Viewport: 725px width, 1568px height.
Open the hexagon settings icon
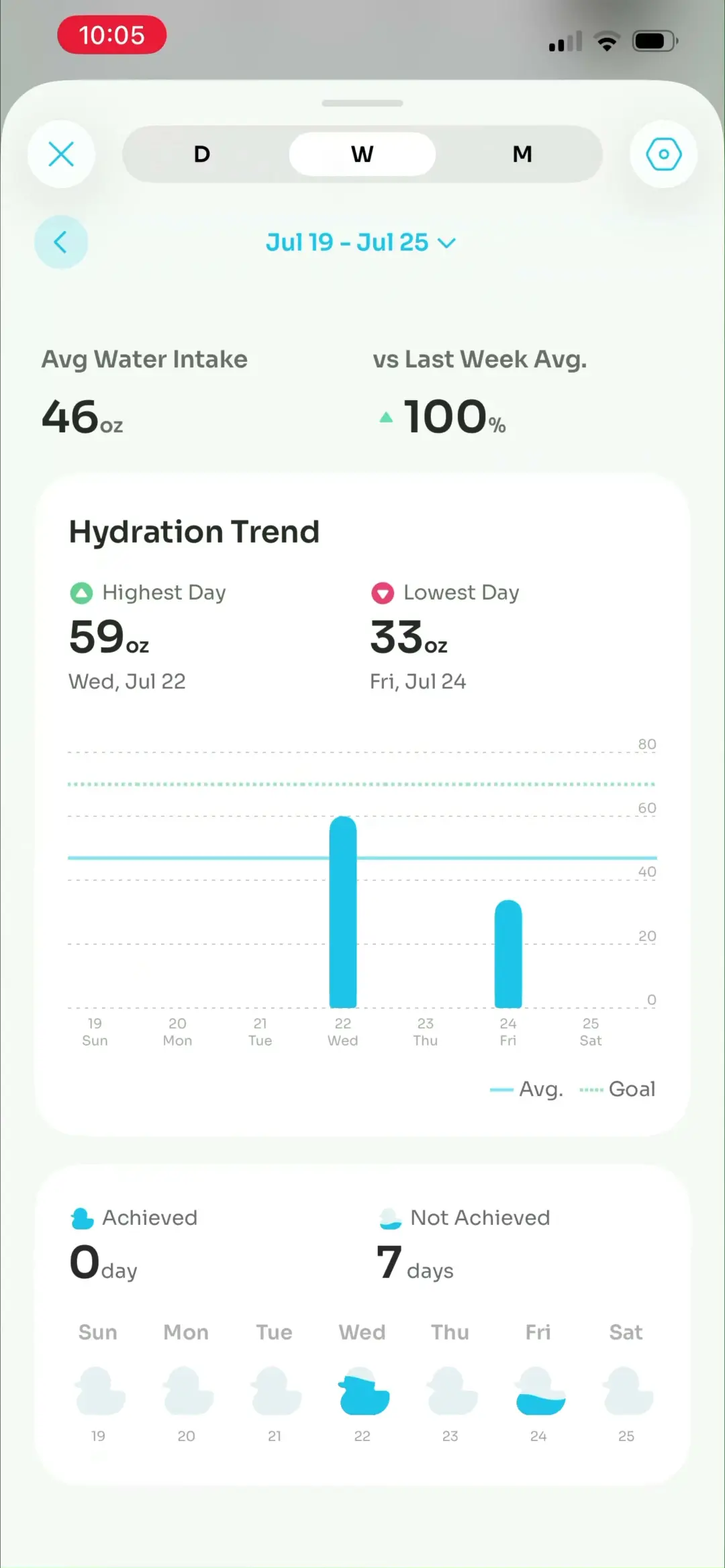(x=663, y=154)
